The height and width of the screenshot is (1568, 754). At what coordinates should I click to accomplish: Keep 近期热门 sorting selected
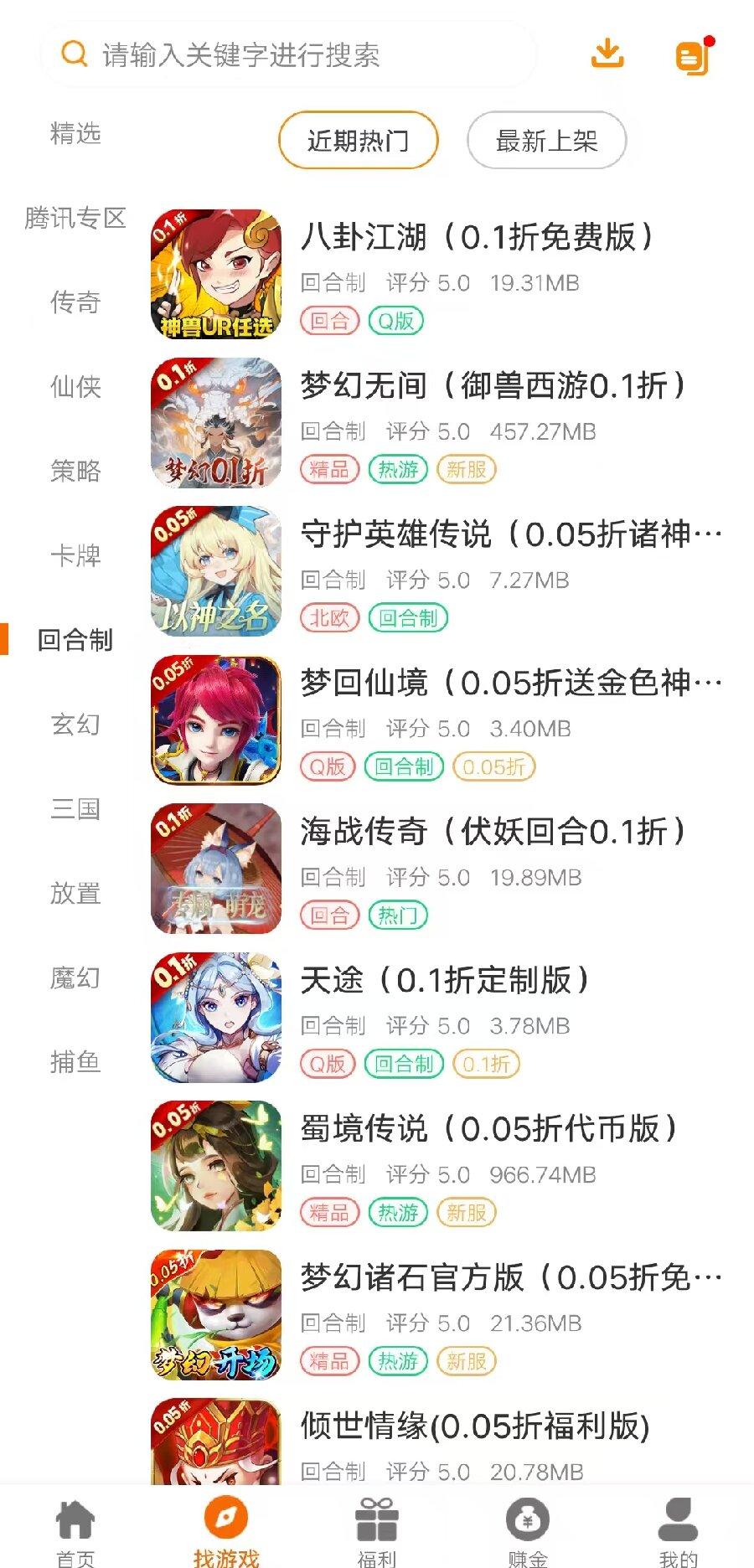point(357,141)
